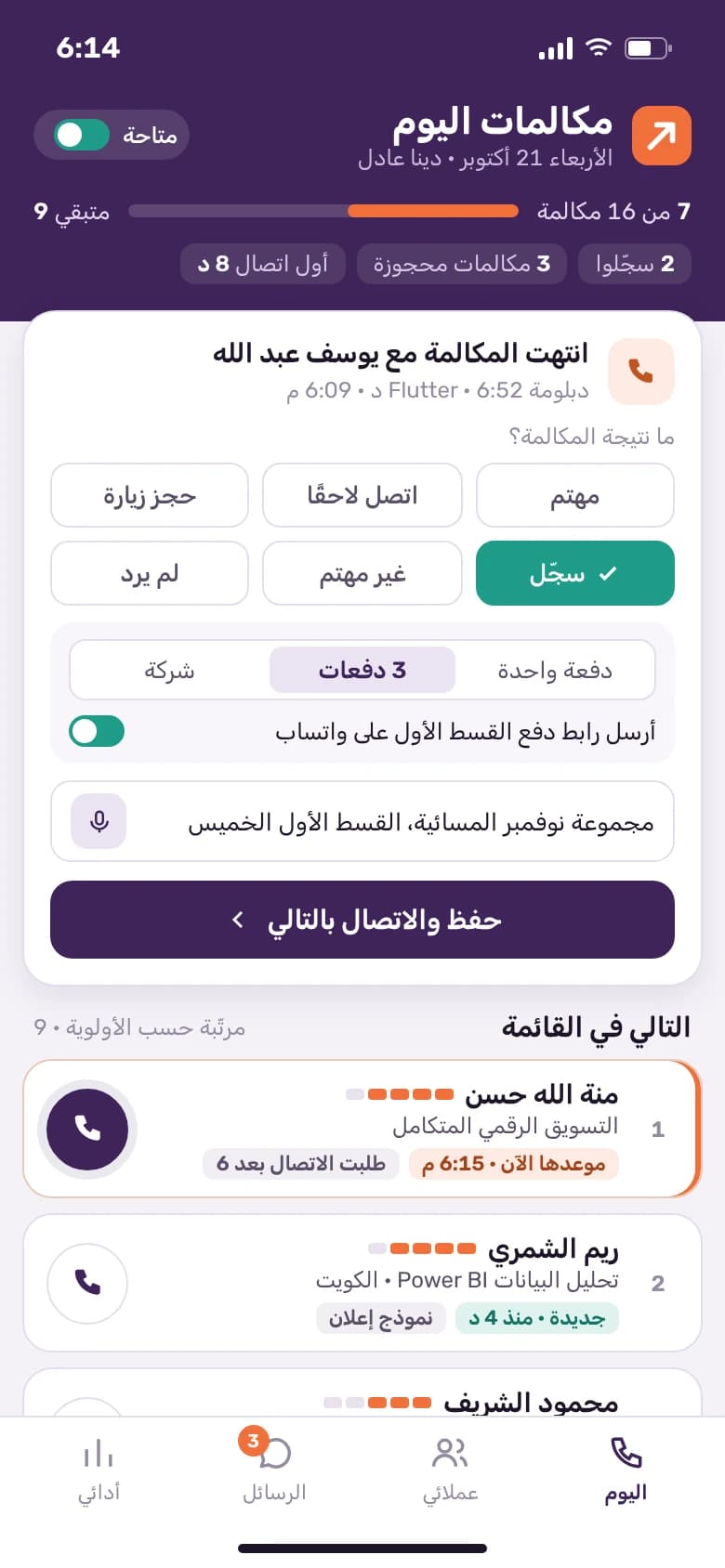Tap the microphone to dictate a note
The width and height of the screenshot is (725, 1568).
(99, 821)
